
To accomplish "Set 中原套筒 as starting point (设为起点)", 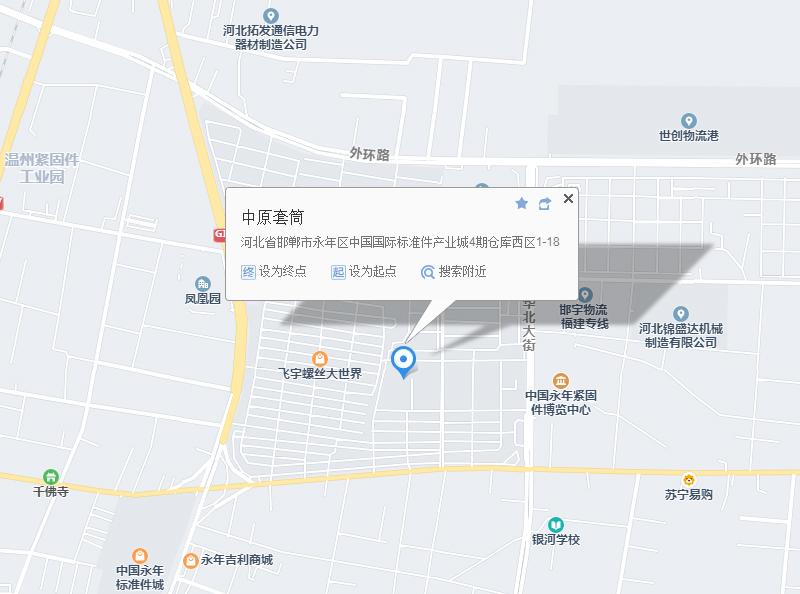I will (364, 272).
